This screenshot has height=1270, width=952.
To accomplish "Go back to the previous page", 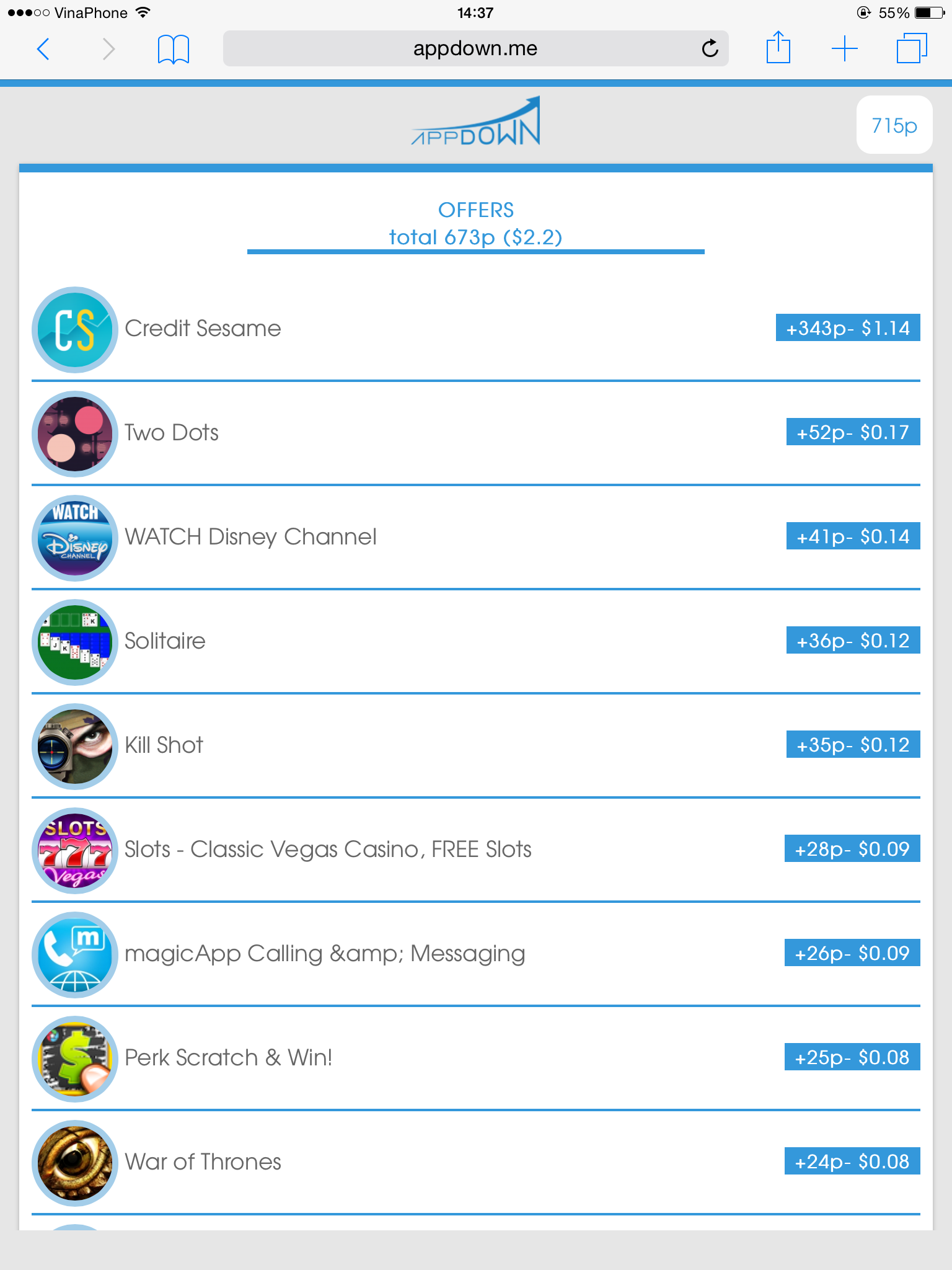I will click(43, 48).
